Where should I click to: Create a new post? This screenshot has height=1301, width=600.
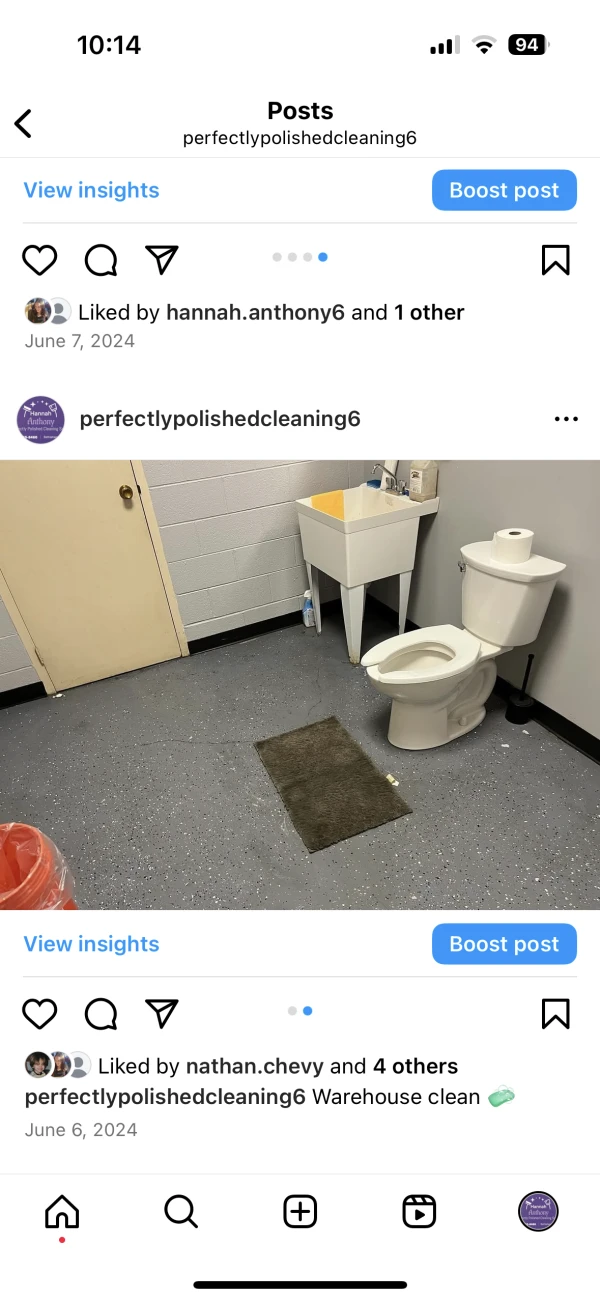[x=300, y=1212]
